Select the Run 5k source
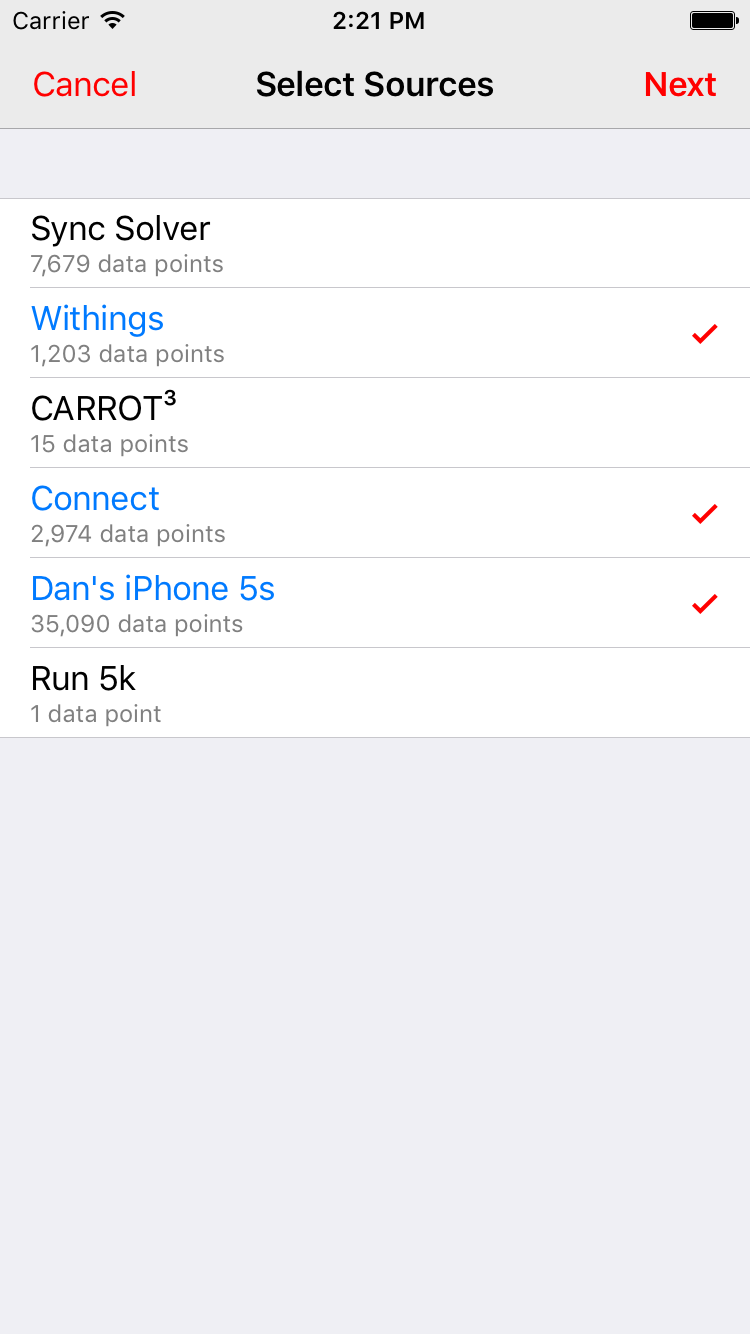The image size is (750, 1334). pyautogui.click(x=375, y=693)
